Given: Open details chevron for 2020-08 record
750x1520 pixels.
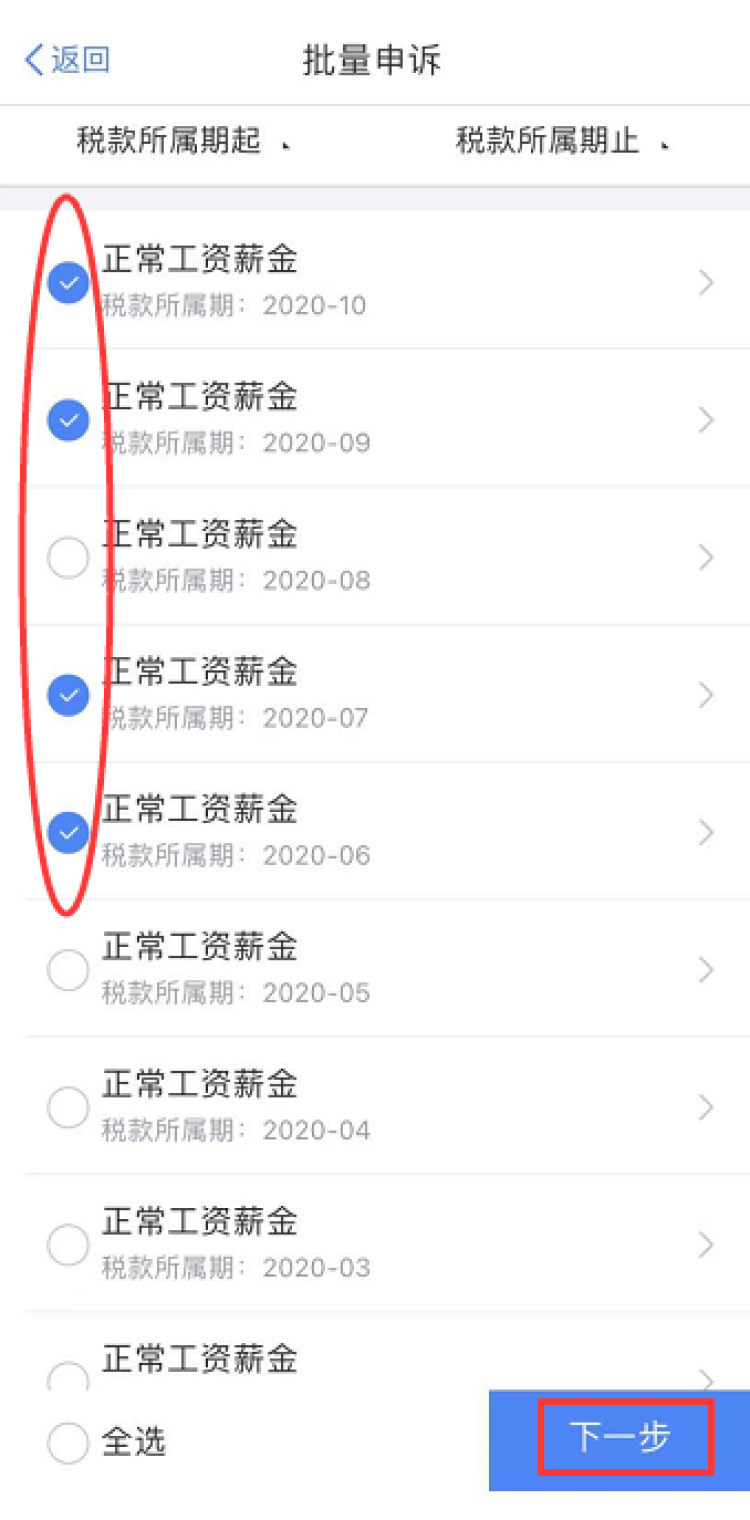Looking at the screenshot, I should point(706,558).
